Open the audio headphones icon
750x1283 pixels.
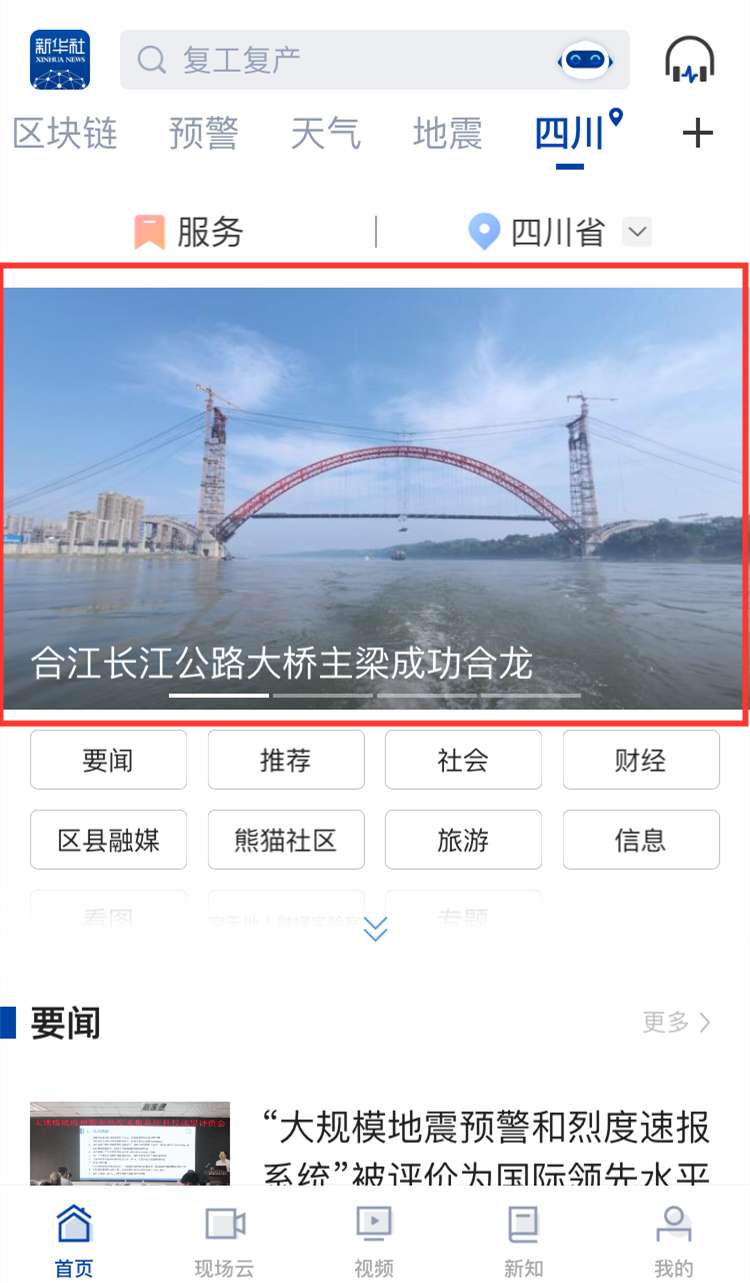coord(690,61)
